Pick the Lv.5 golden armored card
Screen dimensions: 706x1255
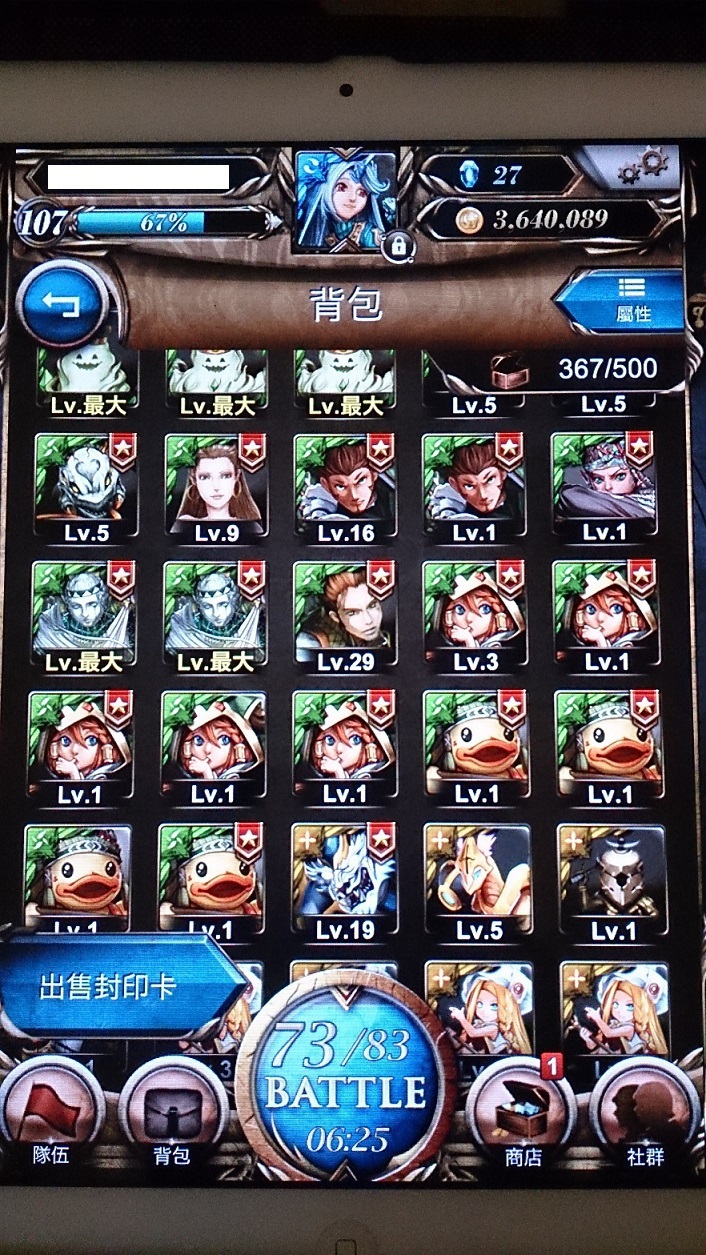(x=478, y=882)
